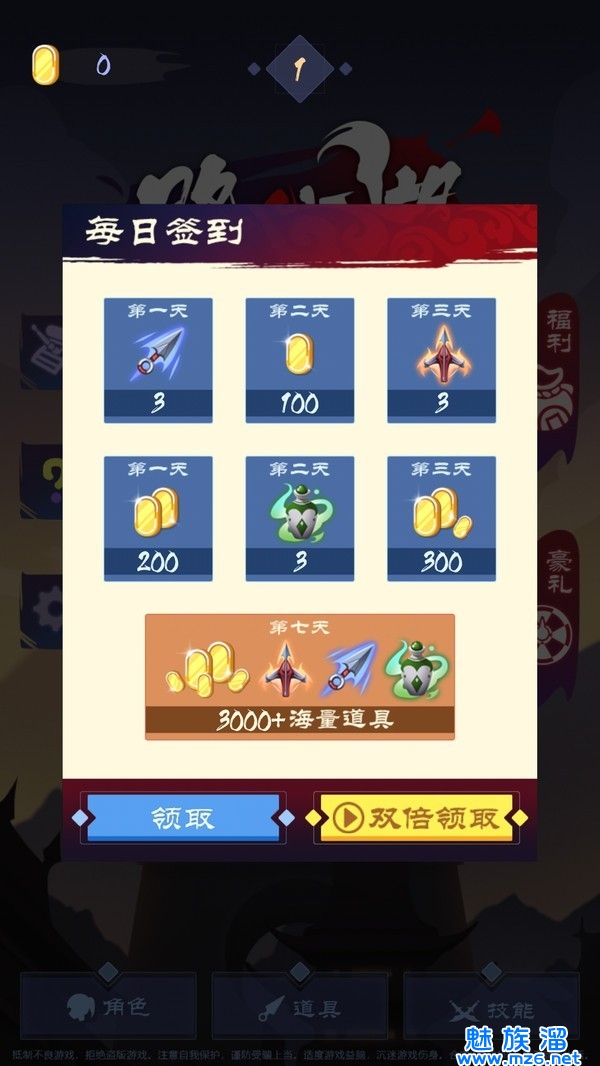
Task: Claim double reward with 双倍领取
Action: [416, 818]
